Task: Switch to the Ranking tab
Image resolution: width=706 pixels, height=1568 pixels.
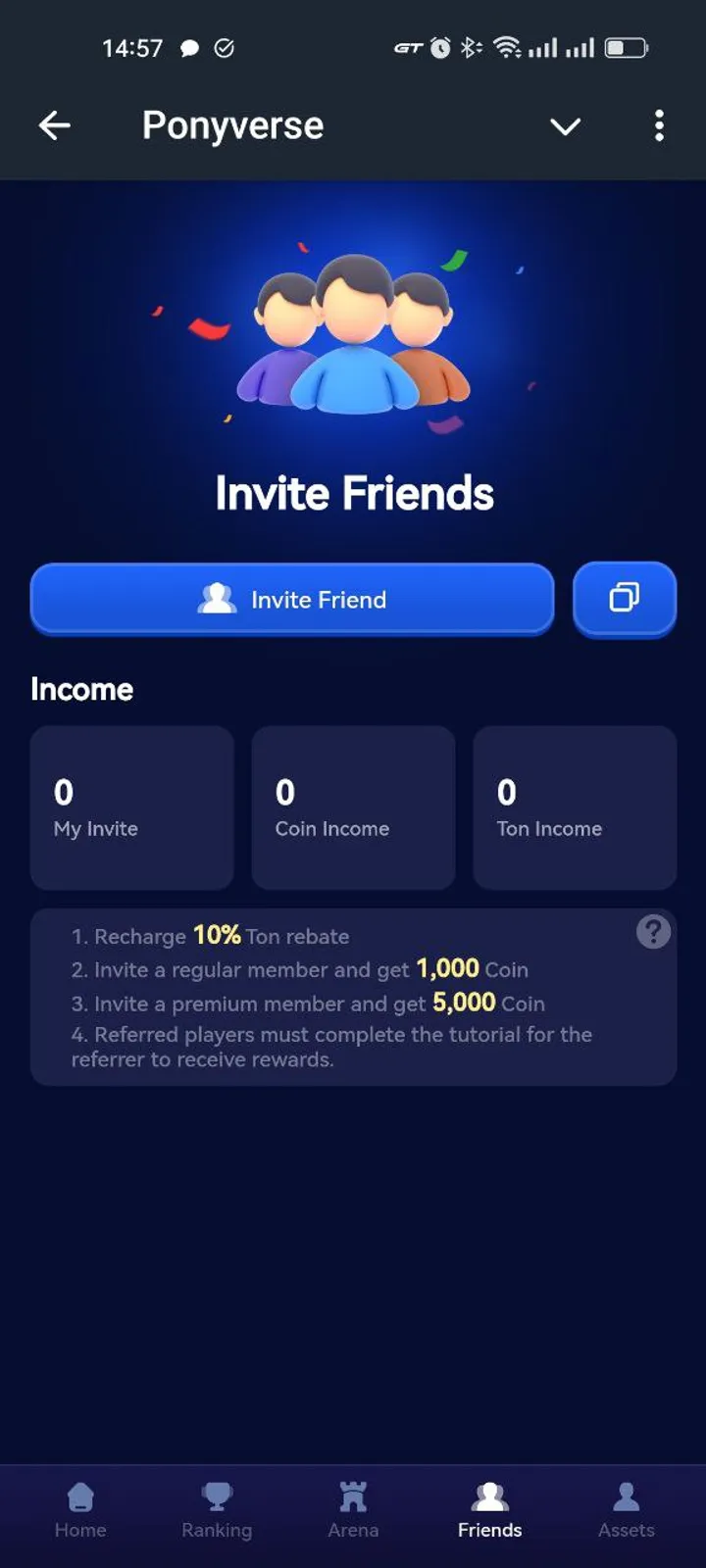Action: [x=217, y=1510]
